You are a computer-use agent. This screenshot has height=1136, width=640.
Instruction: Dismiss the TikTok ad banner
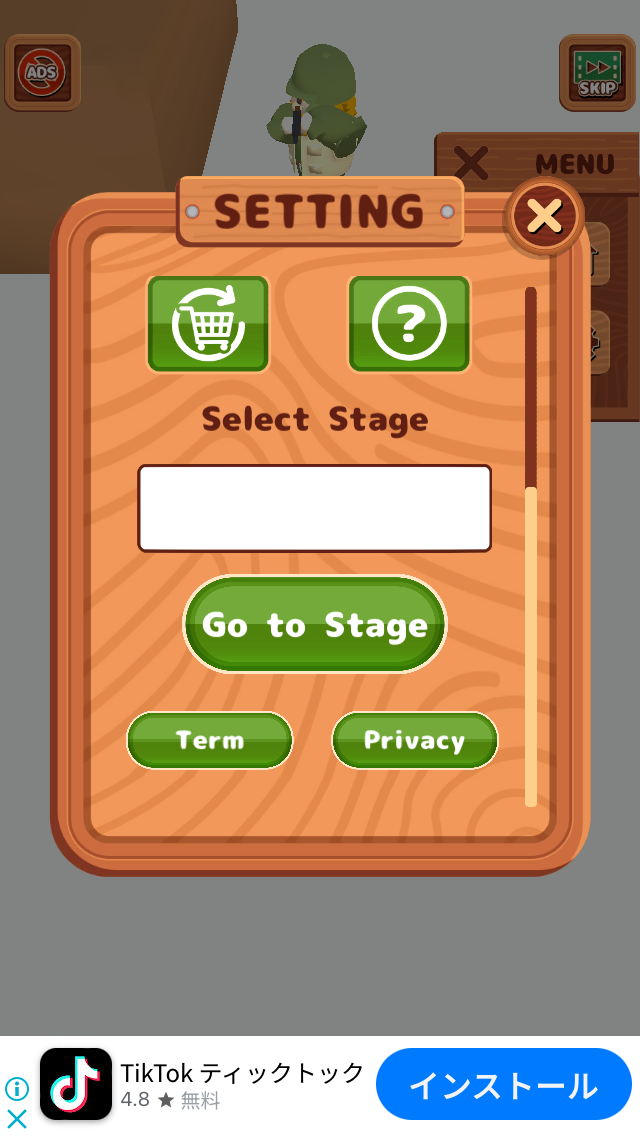17,1118
